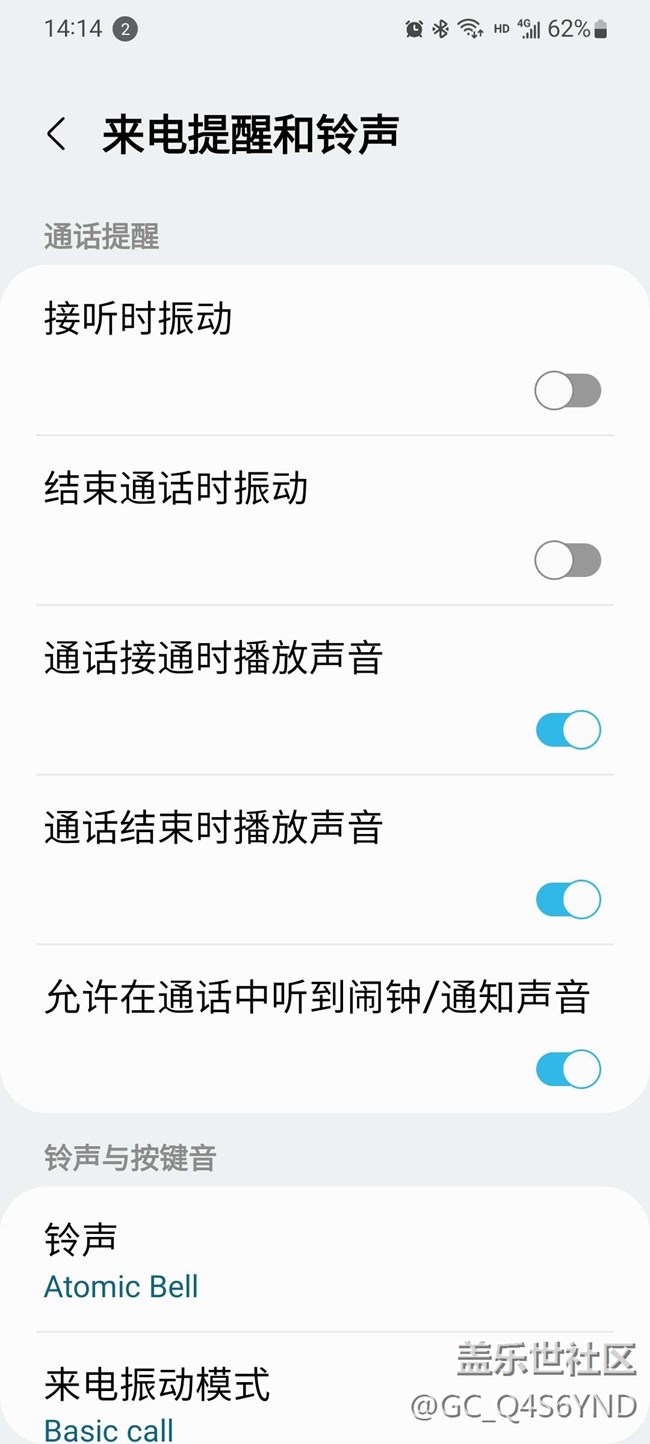The width and height of the screenshot is (650, 1444).
Task: Toggle 允许在通话中听到闹钟/通知声音 off
Action: (x=567, y=1069)
